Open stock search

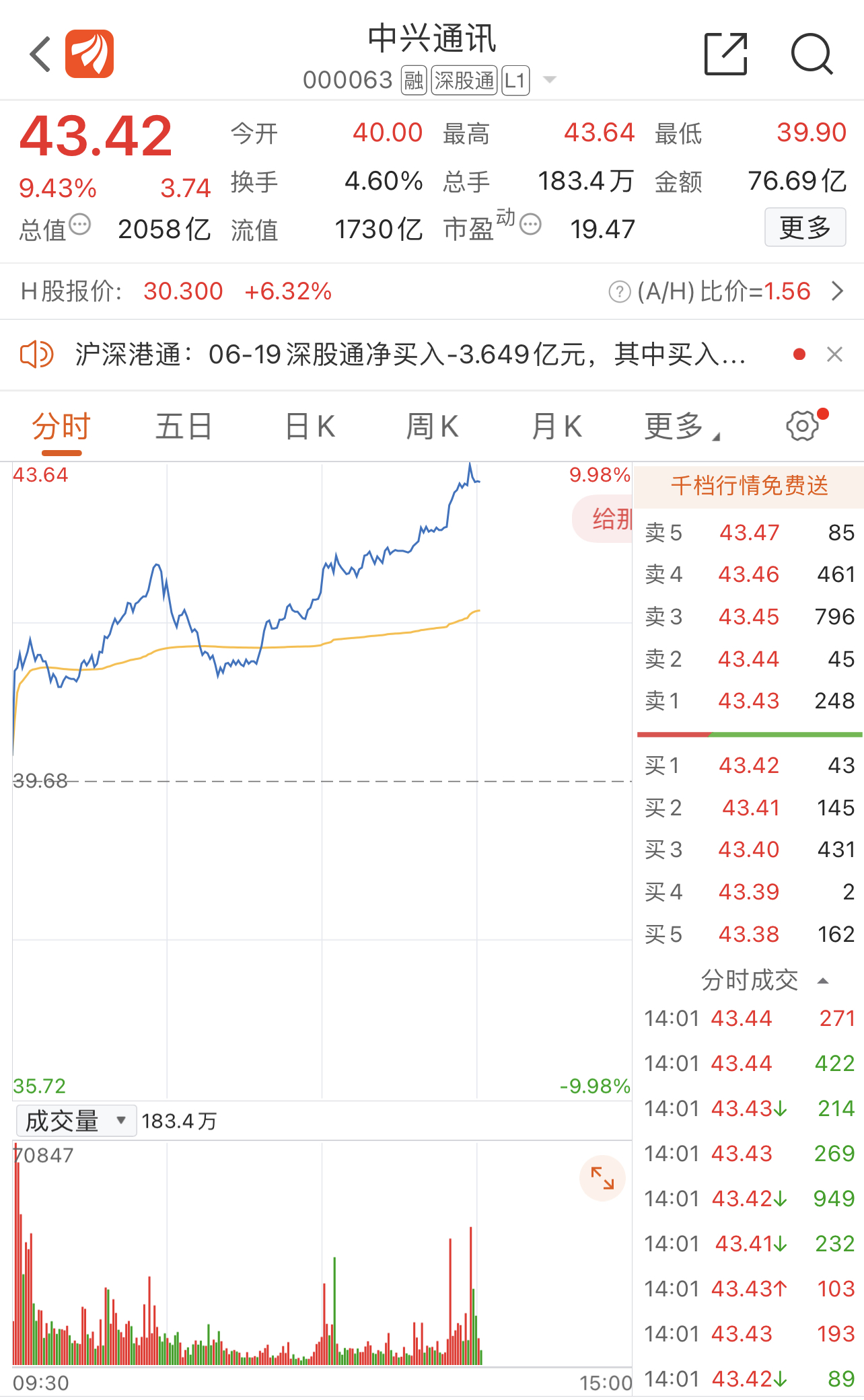[812, 54]
